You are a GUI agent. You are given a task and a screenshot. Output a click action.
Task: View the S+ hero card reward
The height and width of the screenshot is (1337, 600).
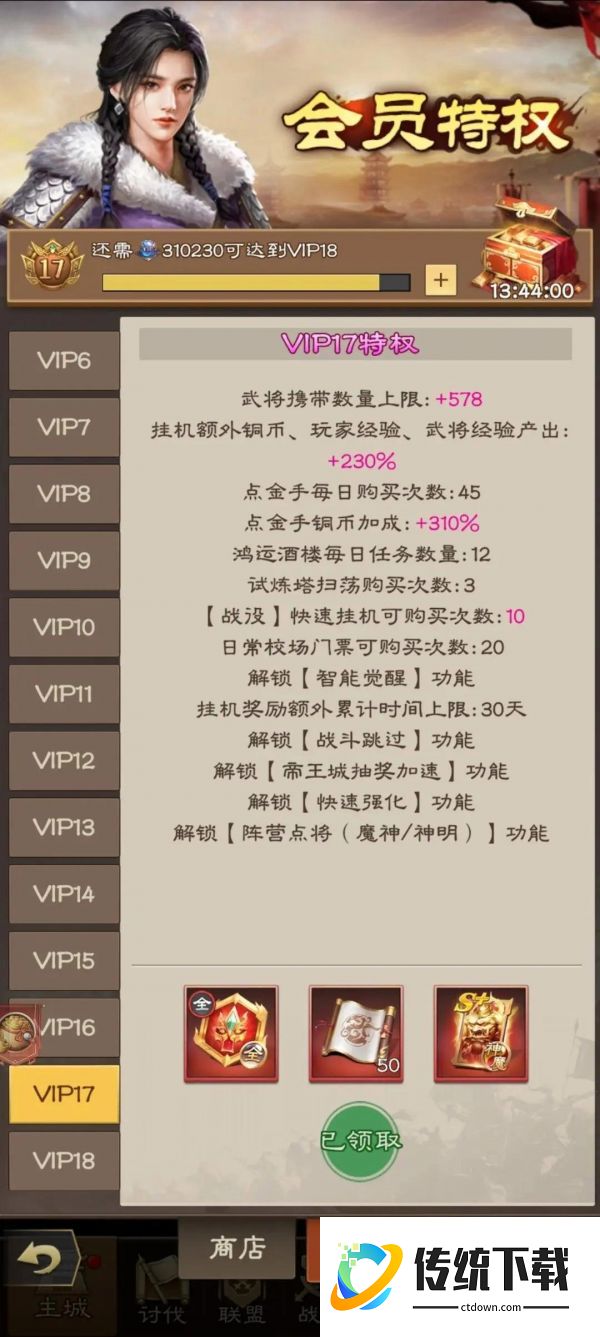click(x=481, y=1033)
